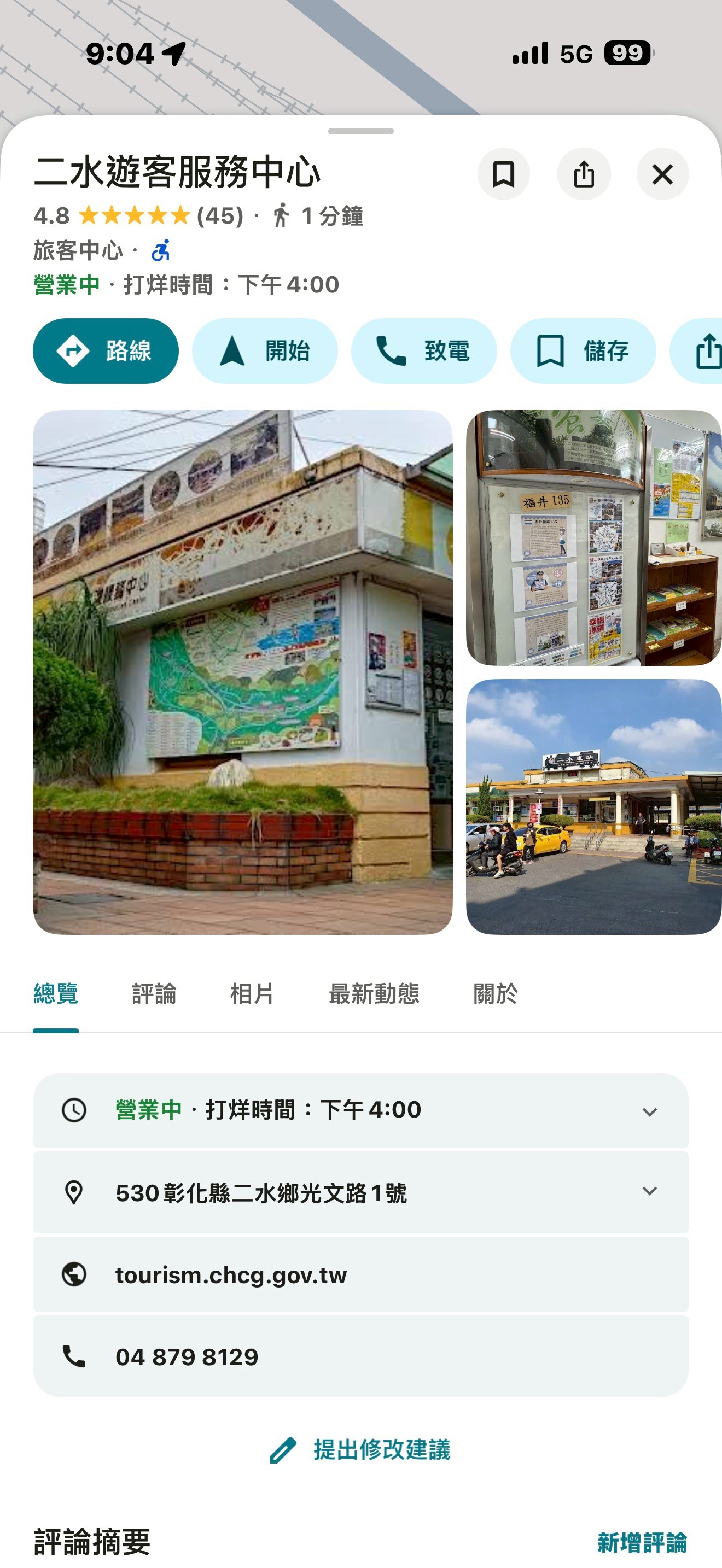Screen dimensions: 722x1568
Task: View the bulletin board photo
Action: 593,537
